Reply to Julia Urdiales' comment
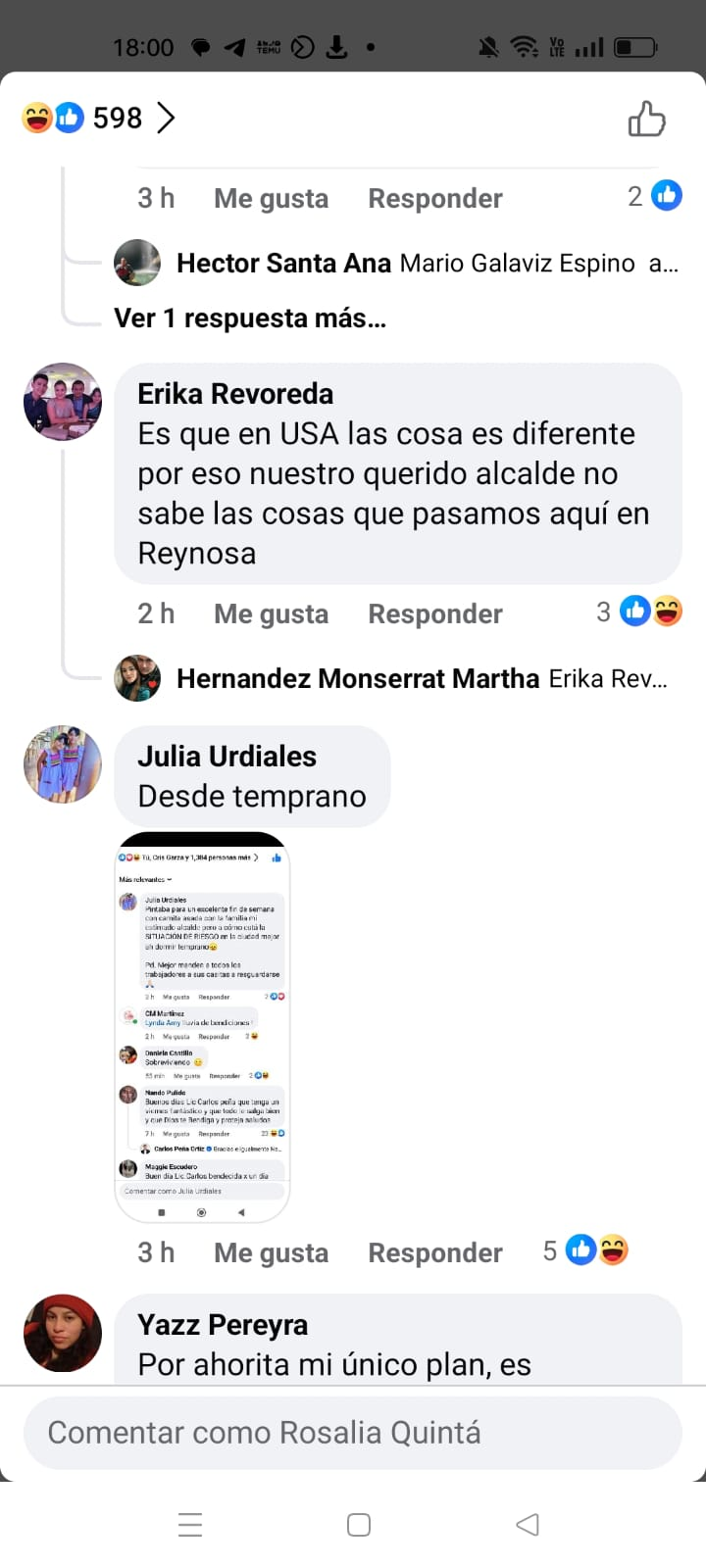Viewport: 706px width, 1568px height. tap(434, 1253)
